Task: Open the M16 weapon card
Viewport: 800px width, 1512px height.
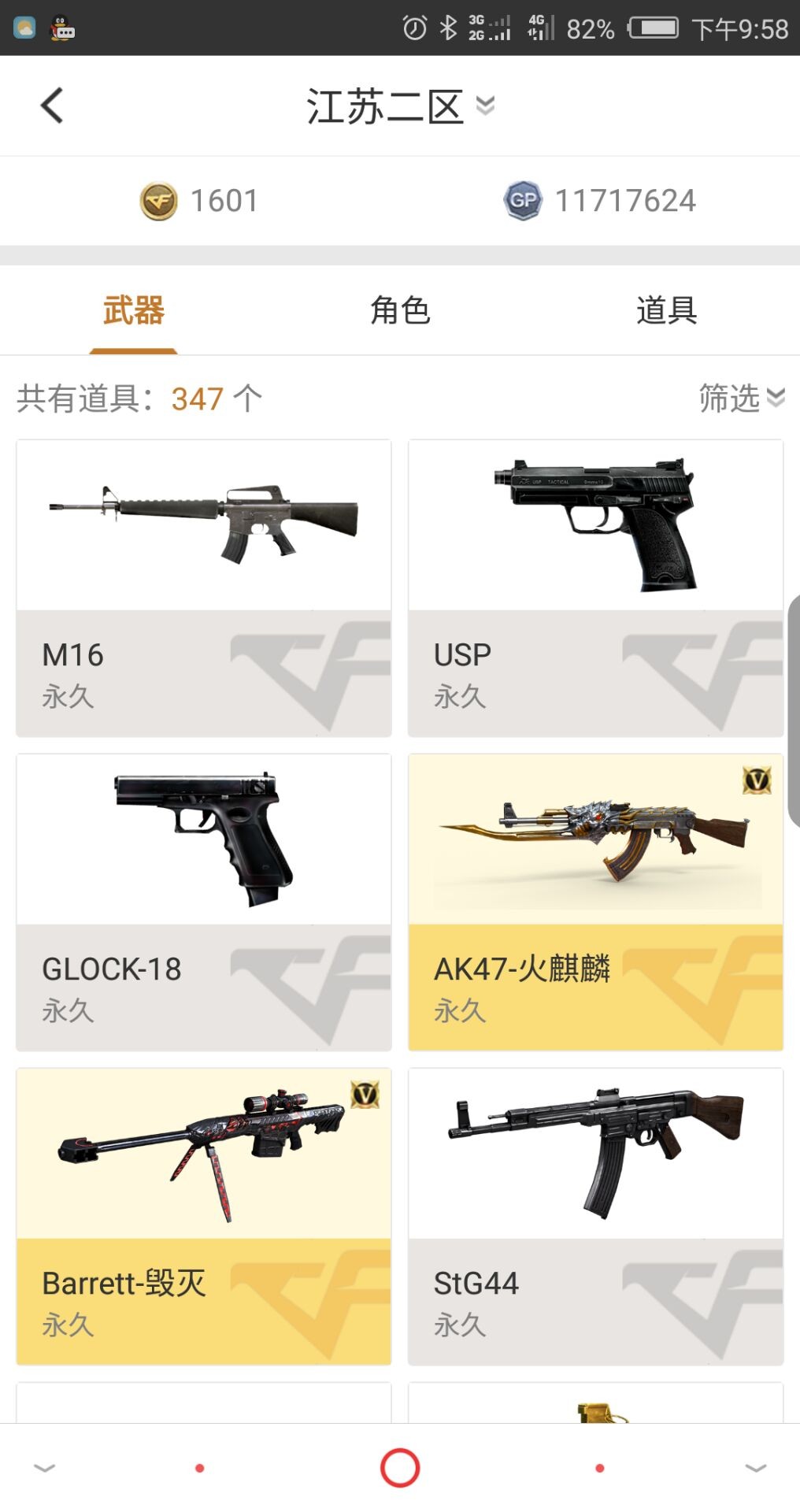Action: pos(204,588)
